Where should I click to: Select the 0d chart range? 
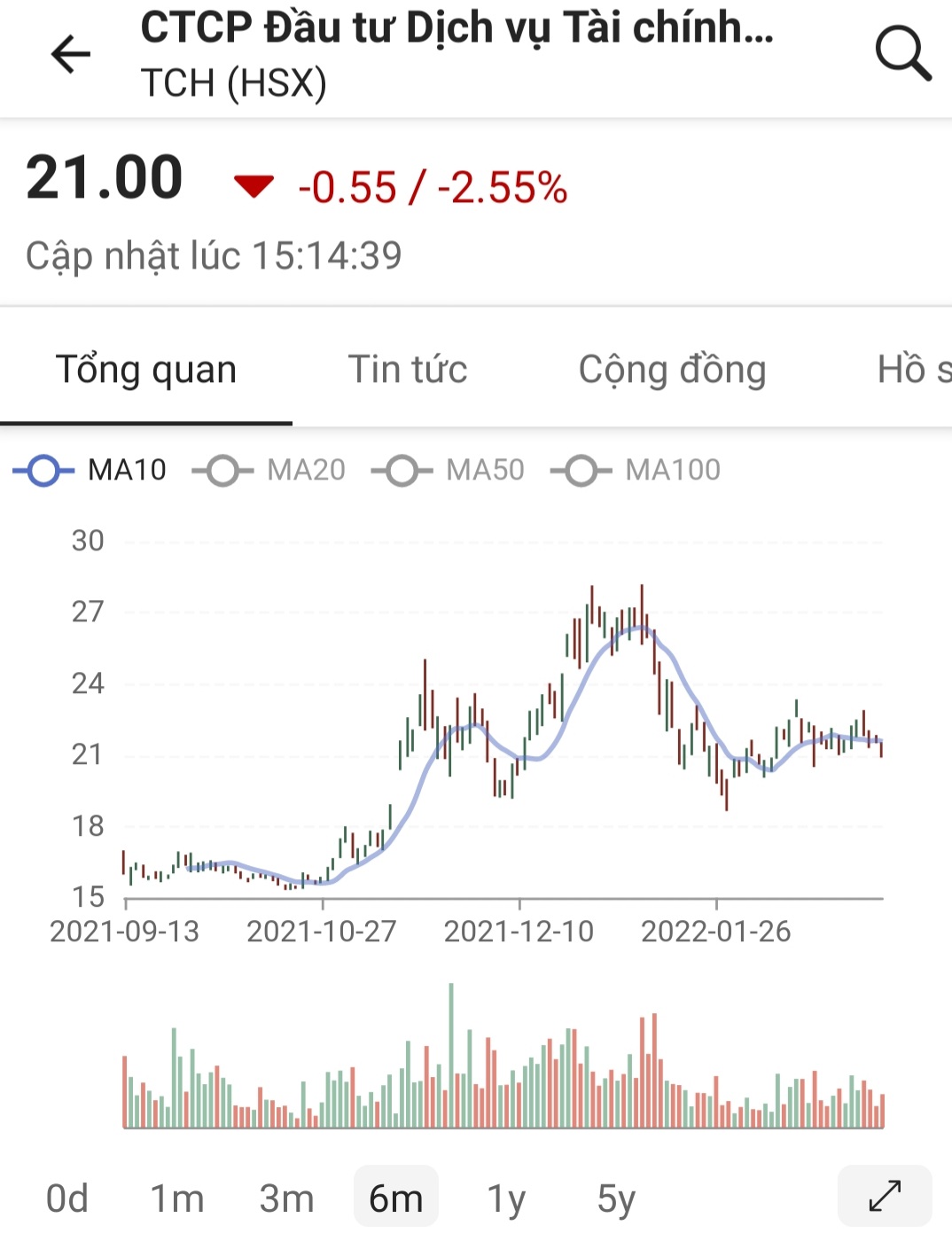click(x=67, y=1198)
